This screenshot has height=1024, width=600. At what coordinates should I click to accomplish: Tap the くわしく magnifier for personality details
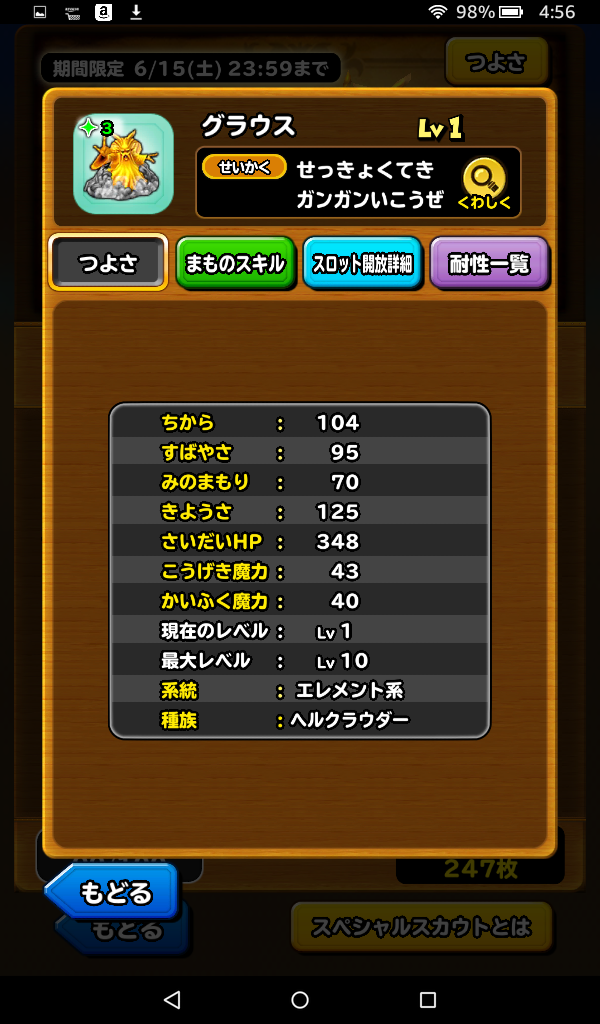click(484, 184)
